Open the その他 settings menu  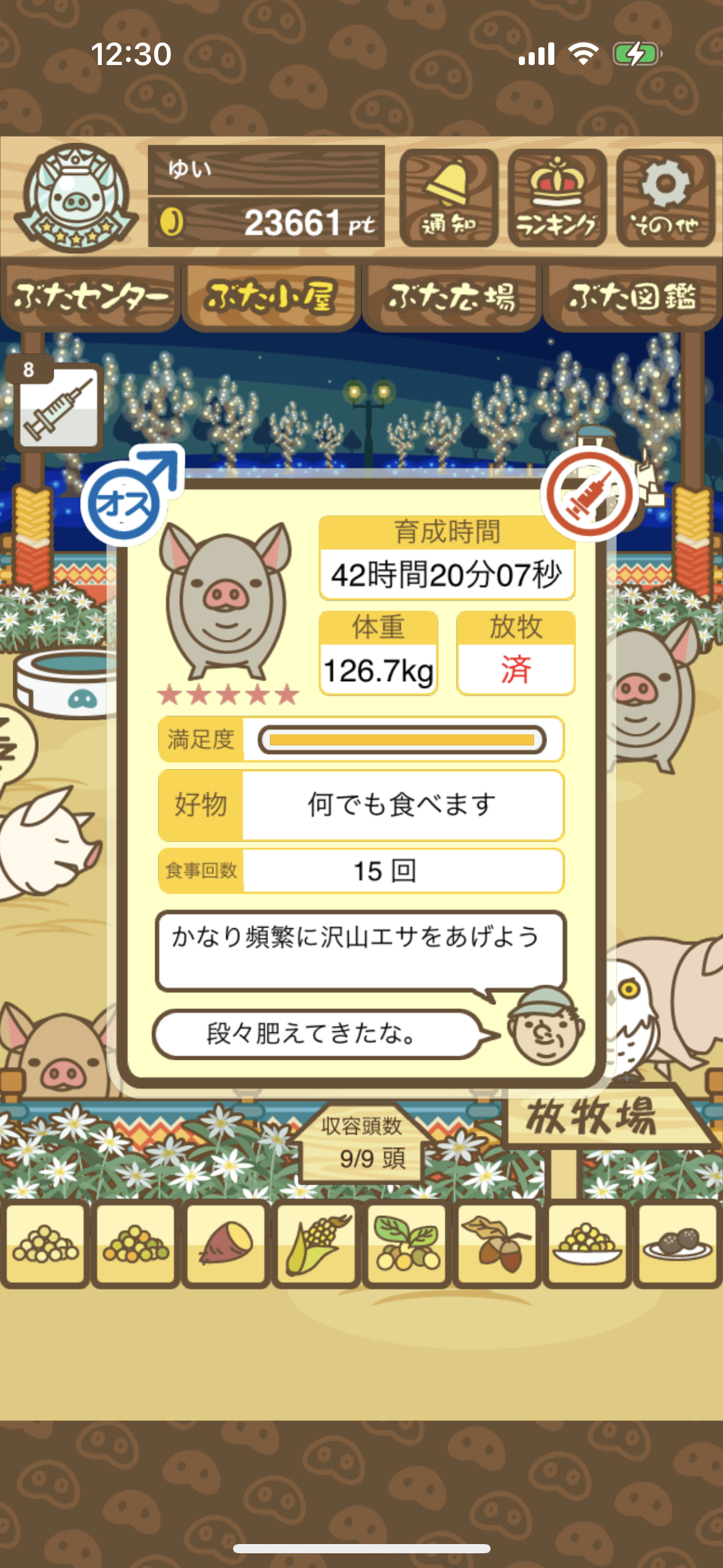point(665,198)
